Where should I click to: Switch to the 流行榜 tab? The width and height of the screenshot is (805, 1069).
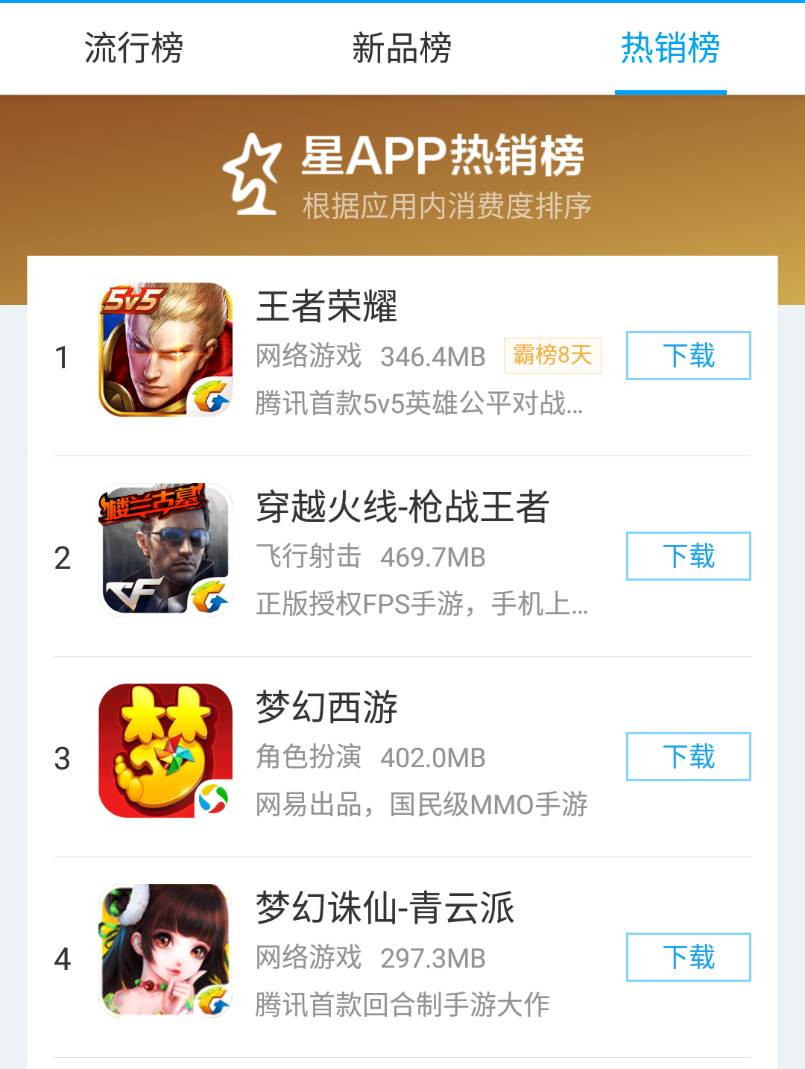[134, 48]
